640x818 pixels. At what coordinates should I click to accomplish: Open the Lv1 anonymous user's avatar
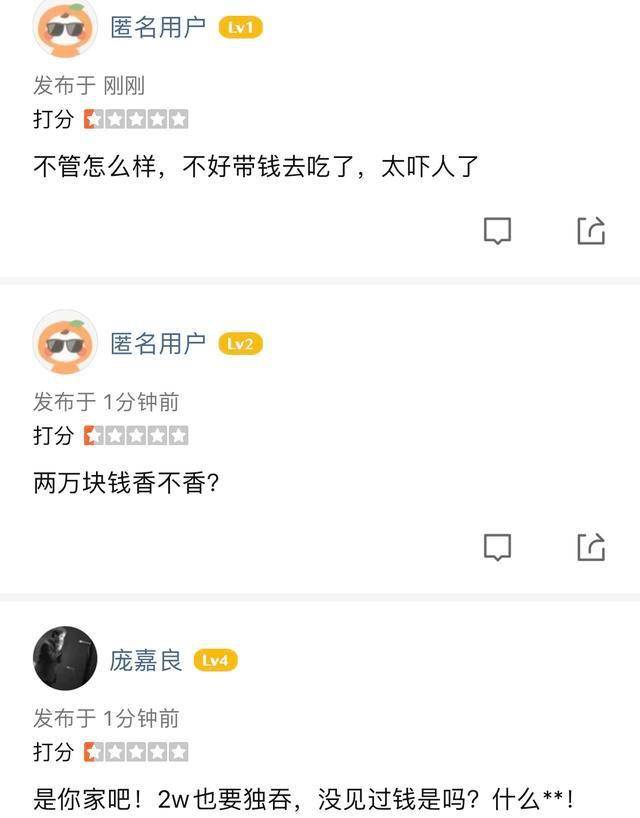[x=65, y=28]
